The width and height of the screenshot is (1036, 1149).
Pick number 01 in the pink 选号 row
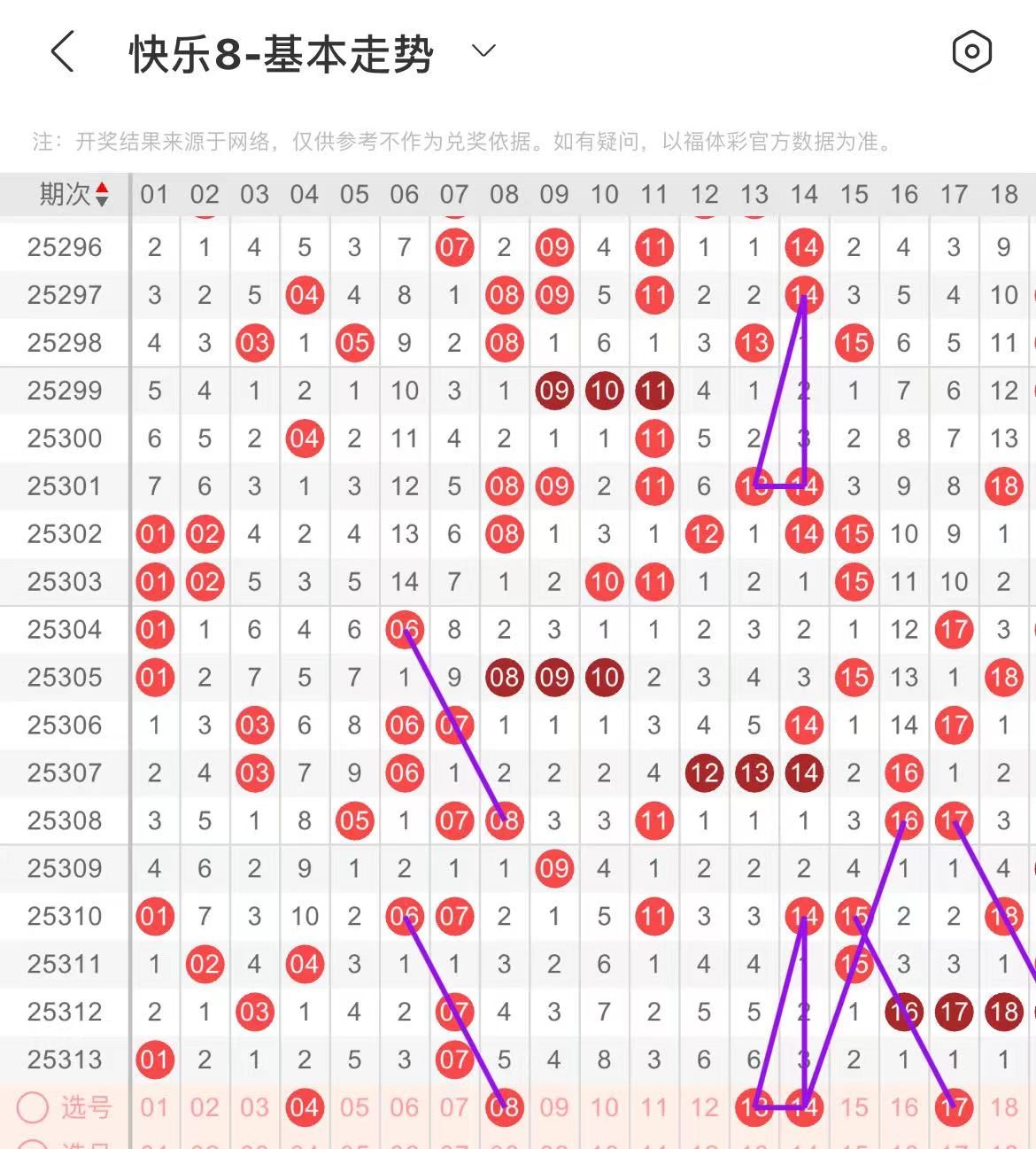pyautogui.click(x=154, y=1107)
